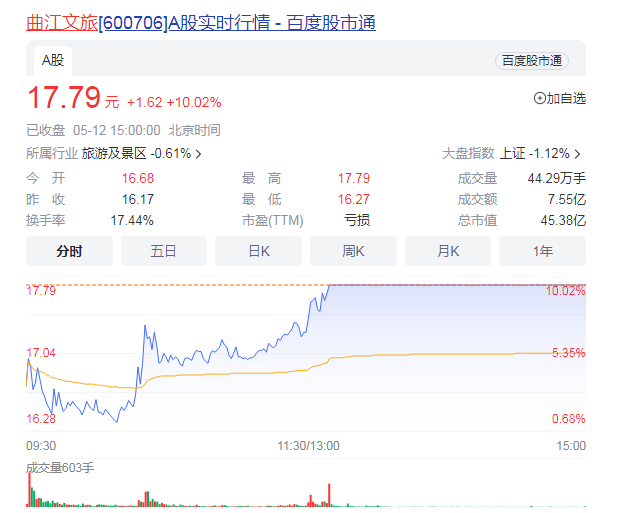617x513 pixels.
Task: Show the 月K chart
Action: [447, 251]
